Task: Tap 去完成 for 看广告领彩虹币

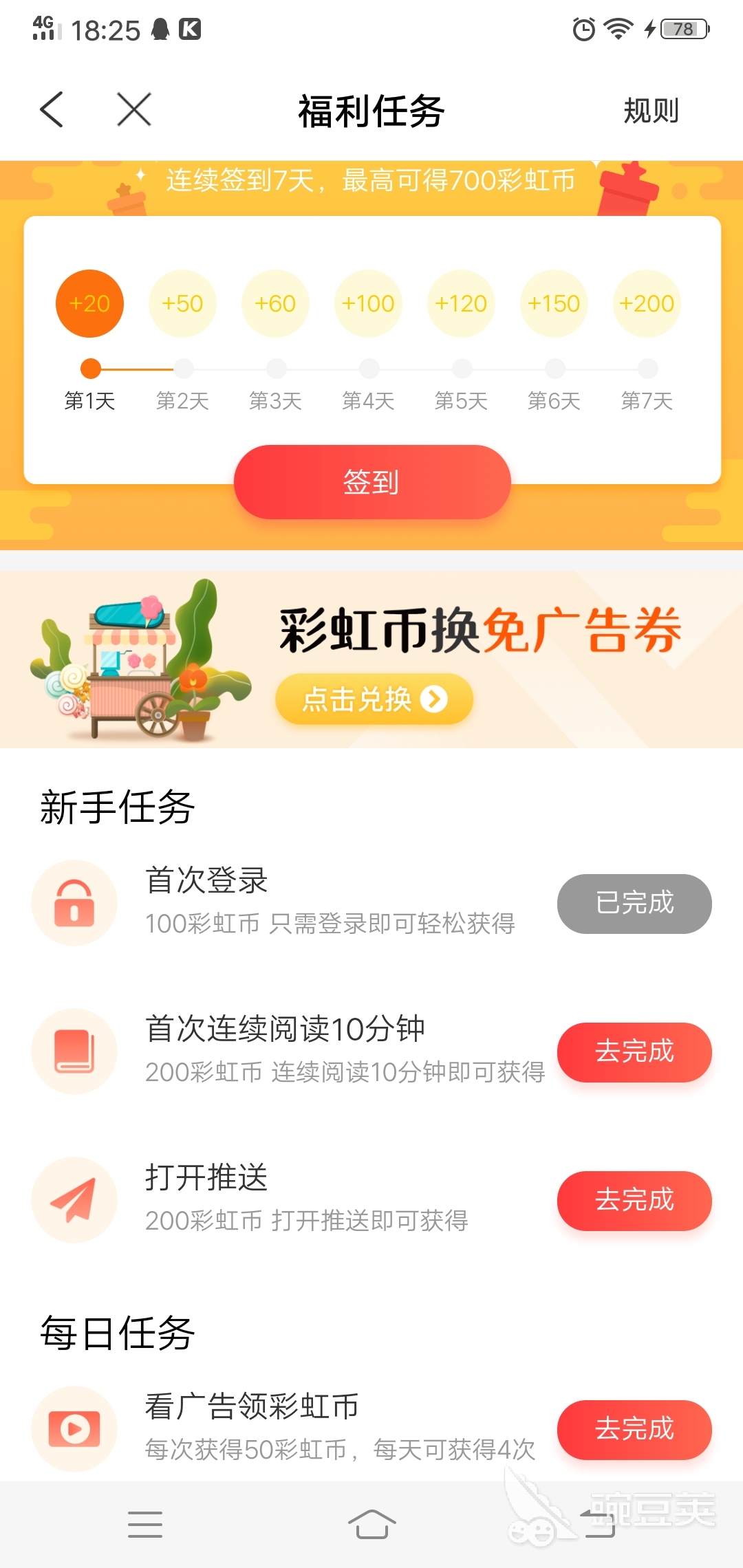Action: tap(634, 1429)
